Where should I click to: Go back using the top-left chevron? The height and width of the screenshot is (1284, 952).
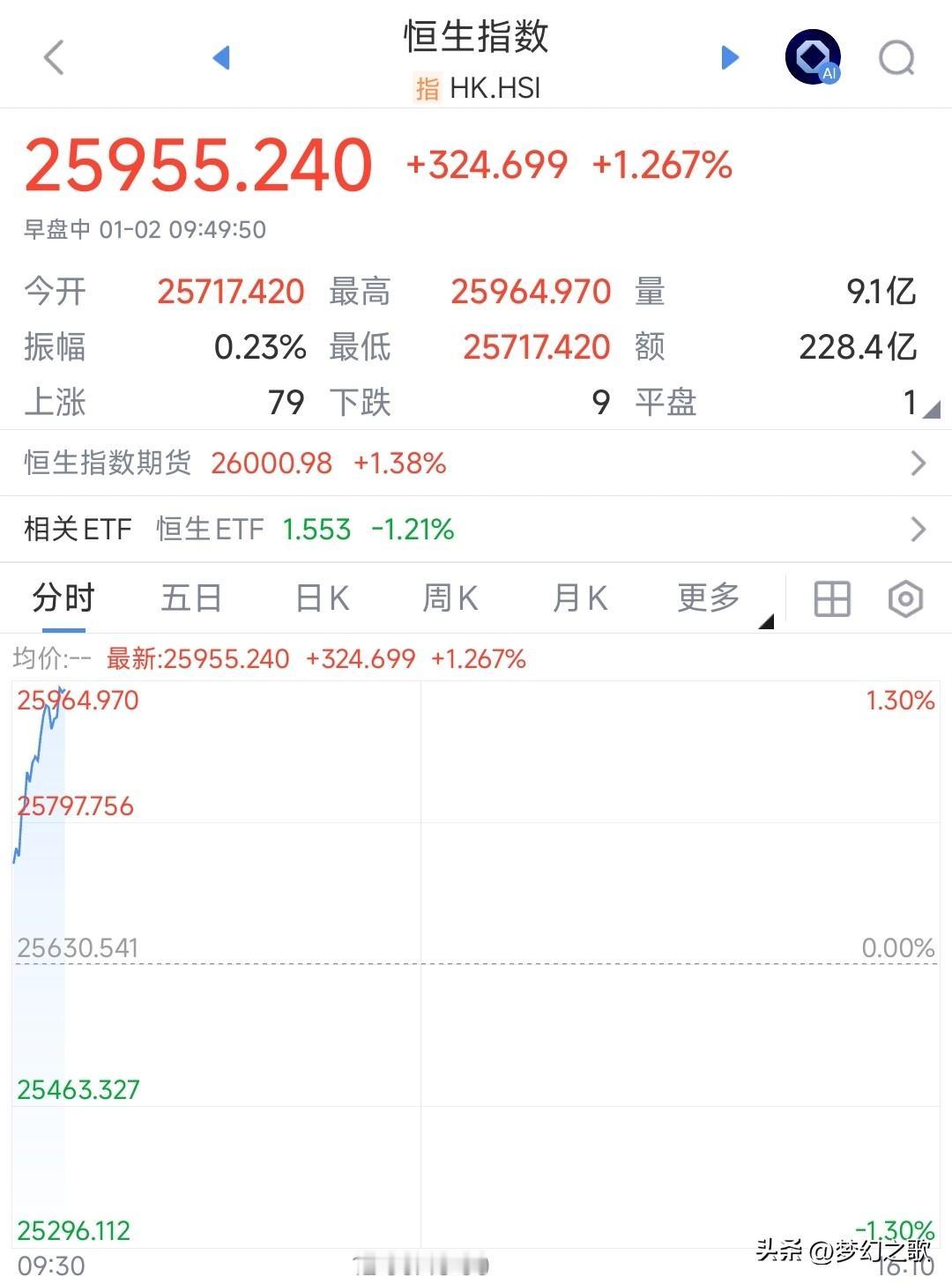(x=55, y=56)
